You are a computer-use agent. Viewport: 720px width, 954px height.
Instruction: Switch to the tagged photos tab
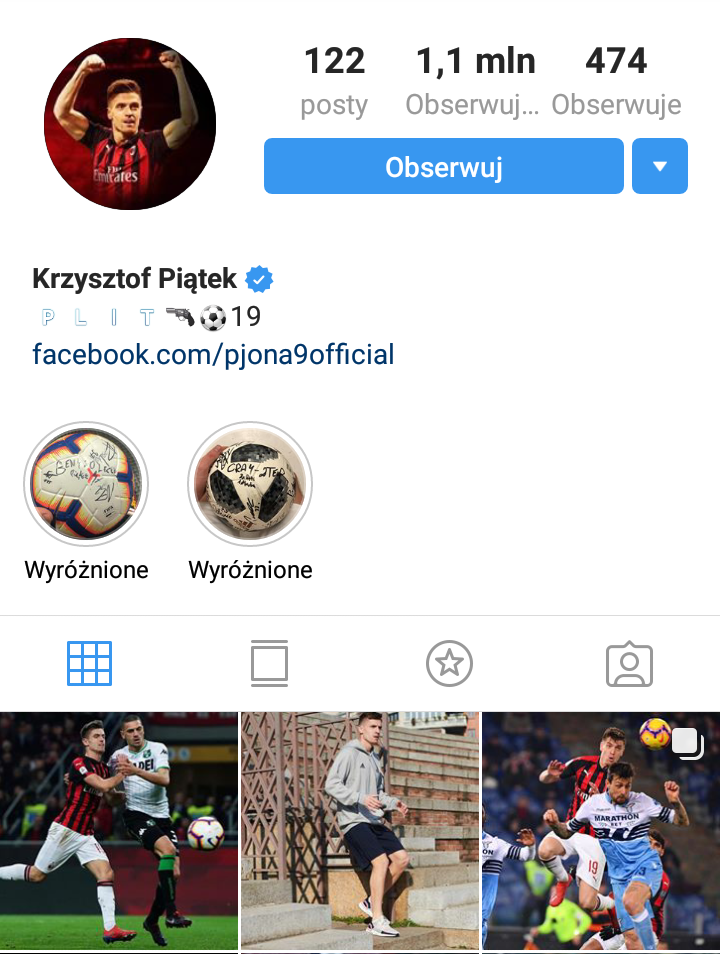(x=629, y=663)
